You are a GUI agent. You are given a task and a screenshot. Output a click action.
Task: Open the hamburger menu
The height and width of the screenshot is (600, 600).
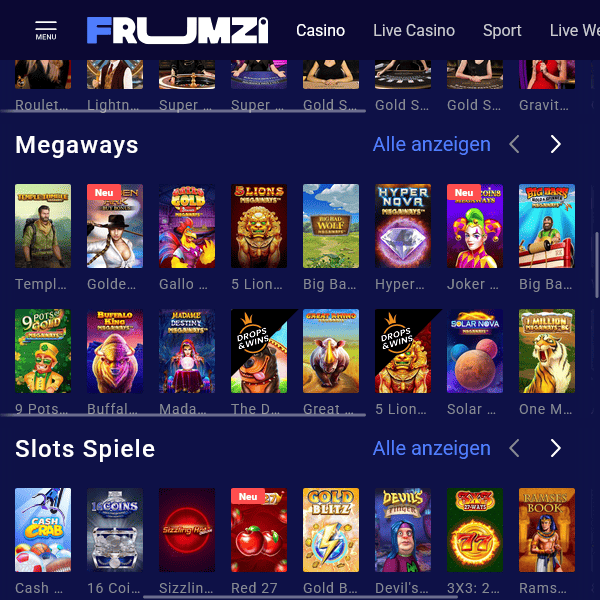point(46,30)
